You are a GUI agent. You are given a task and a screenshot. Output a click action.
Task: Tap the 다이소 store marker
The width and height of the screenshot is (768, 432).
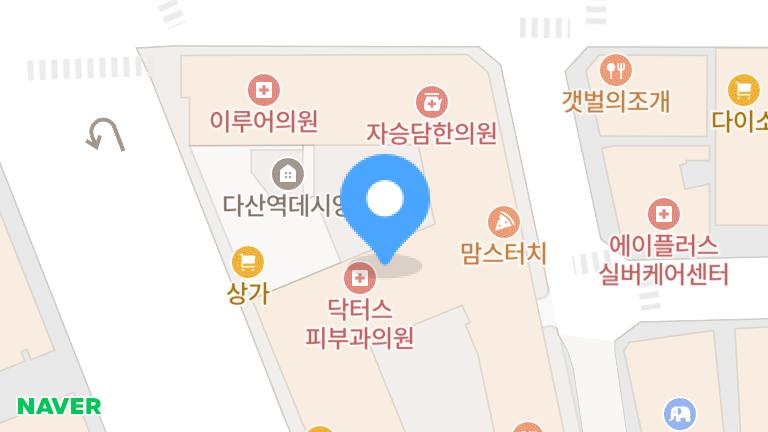[x=742, y=91]
